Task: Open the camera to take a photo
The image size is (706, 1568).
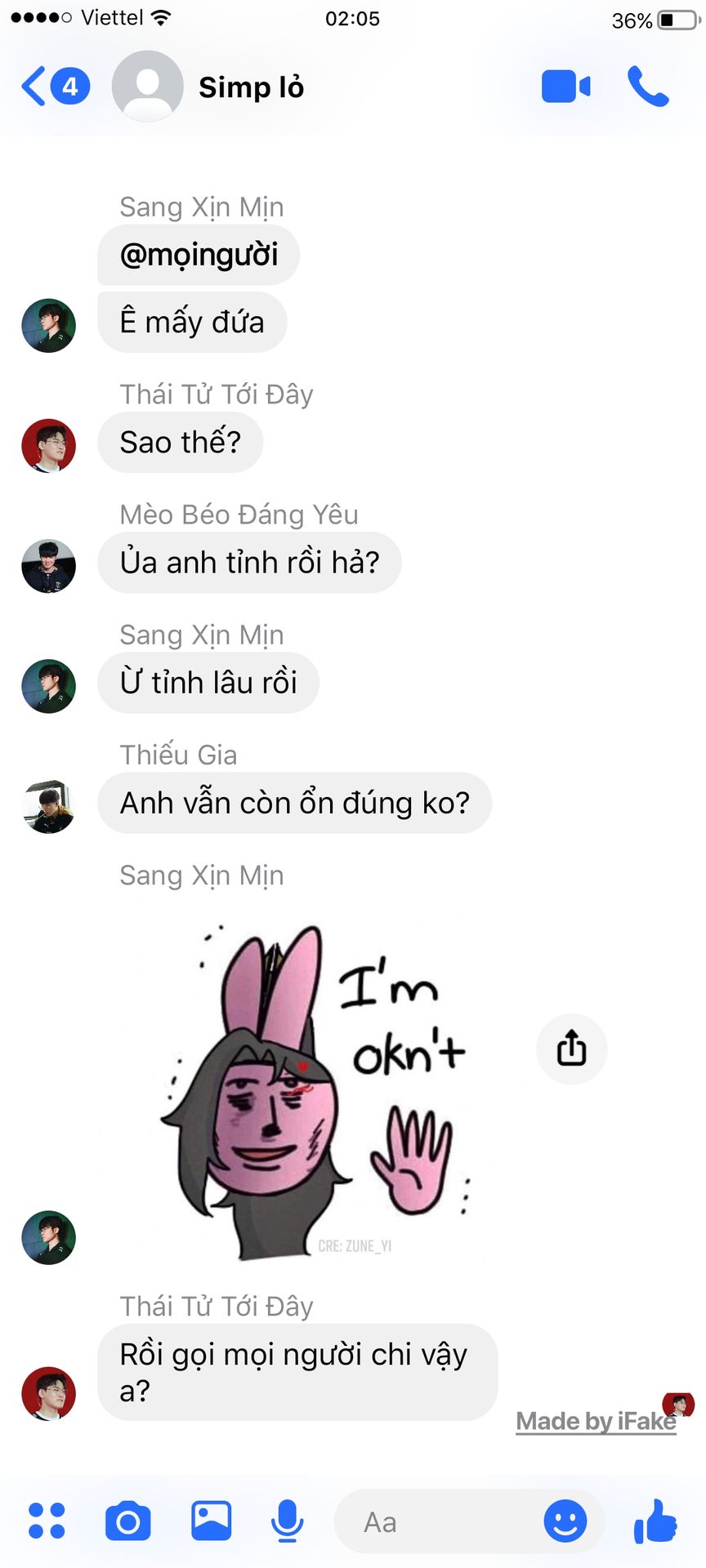Action: pos(128,1521)
